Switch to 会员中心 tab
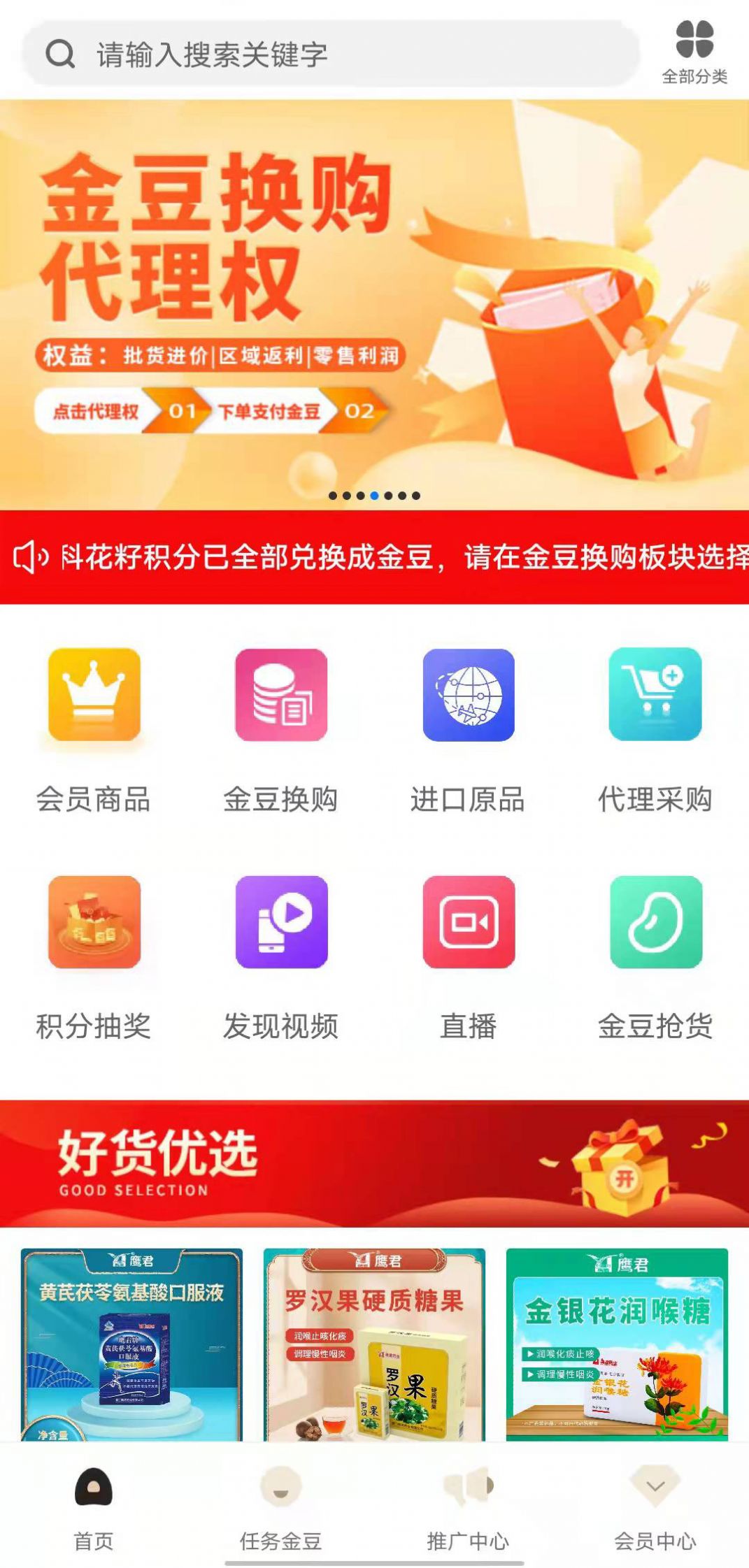Viewport: 749px width, 1568px height. click(655, 1507)
